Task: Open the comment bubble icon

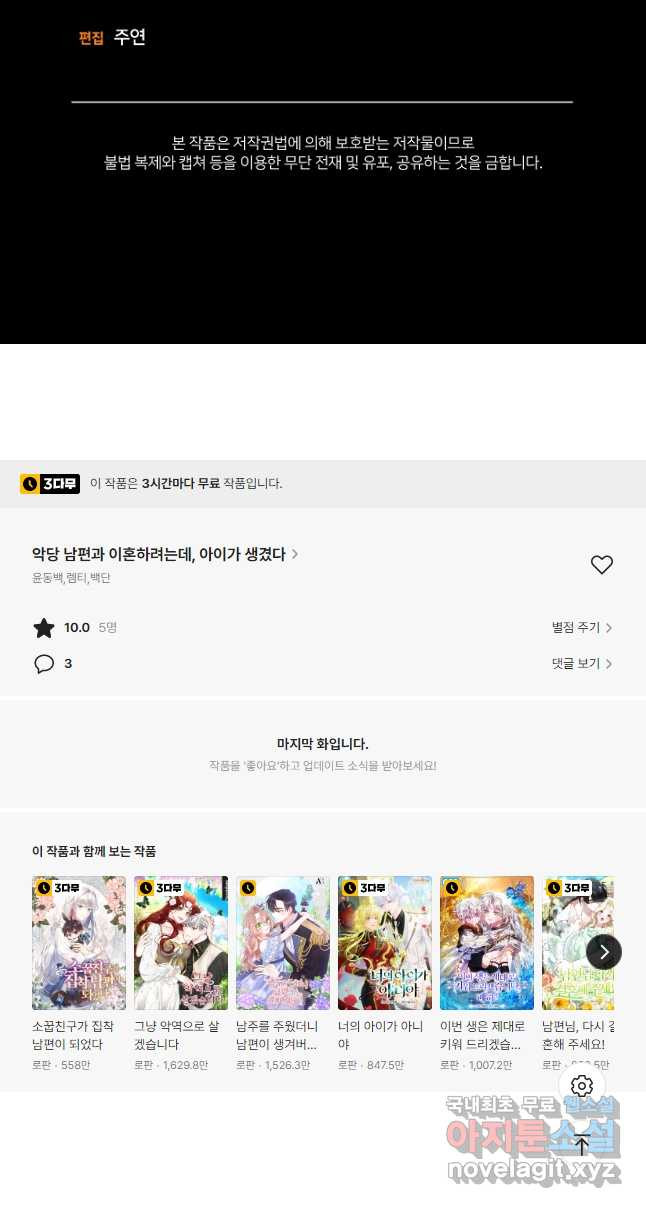Action: click(44, 664)
